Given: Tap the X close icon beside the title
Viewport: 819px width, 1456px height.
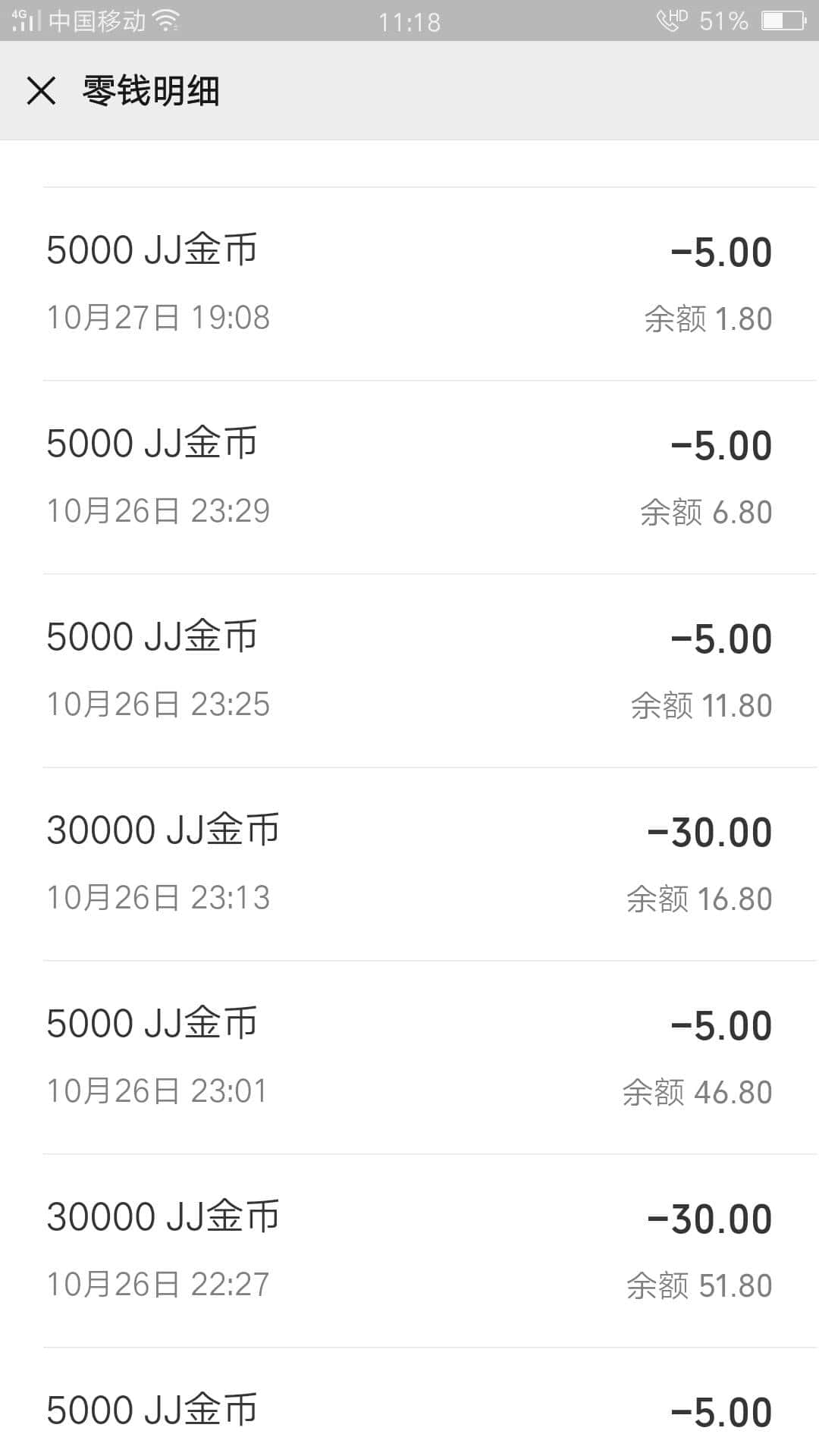Looking at the screenshot, I should tap(42, 93).
